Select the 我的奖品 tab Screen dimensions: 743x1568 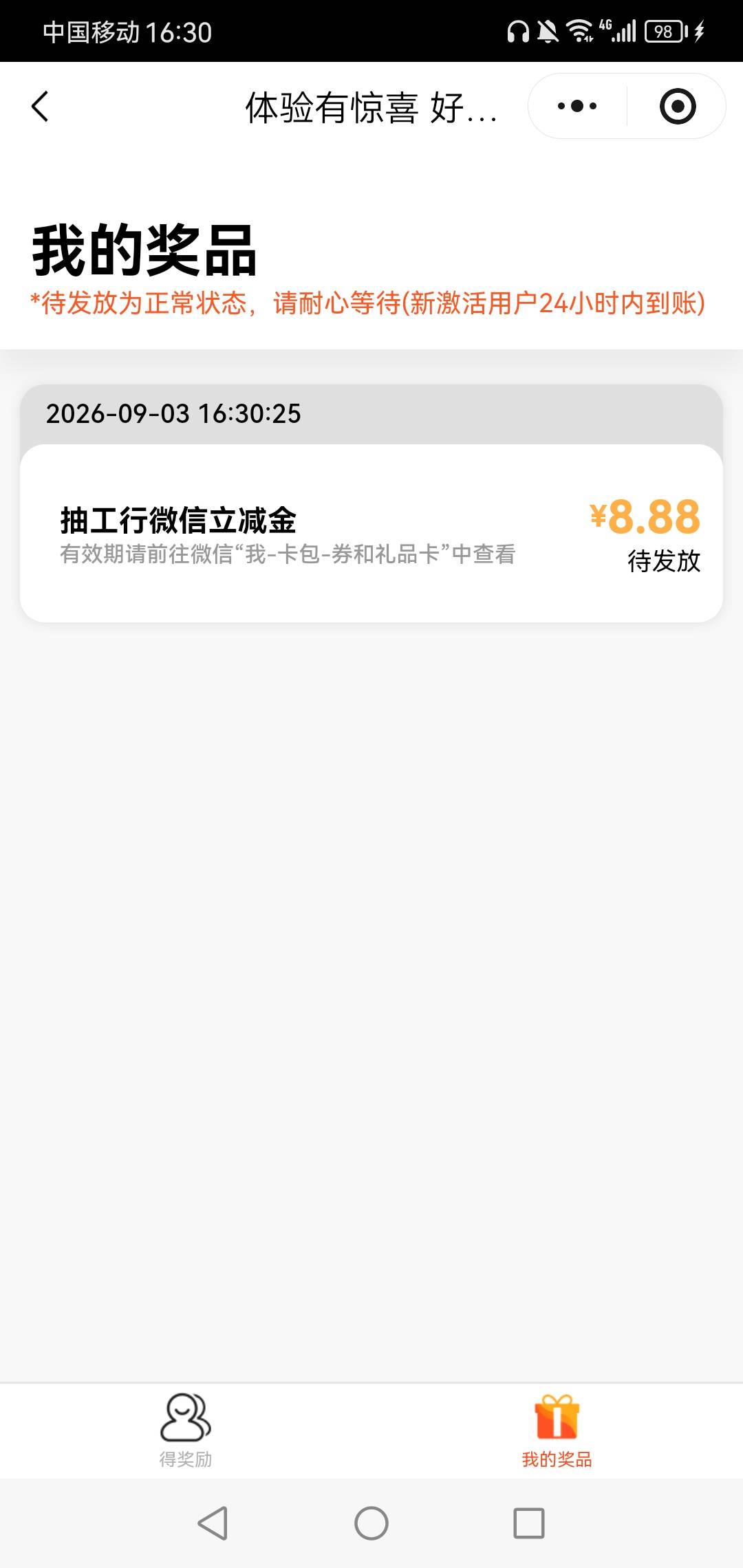point(557,1430)
